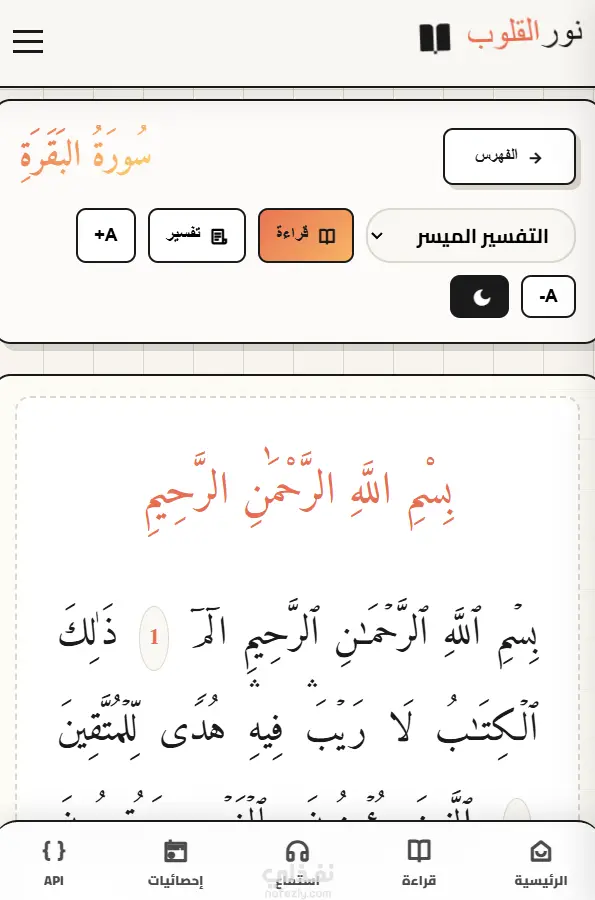Expand the التفسير الميسر dropdown

(470, 236)
